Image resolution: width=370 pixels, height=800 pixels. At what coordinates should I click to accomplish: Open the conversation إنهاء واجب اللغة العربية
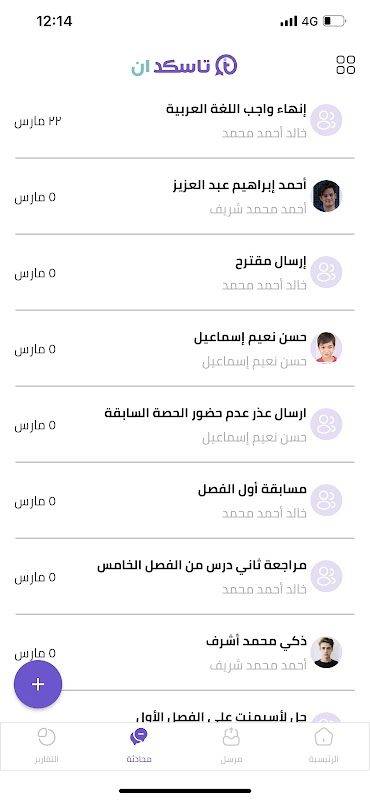pyautogui.click(x=185, y=120)
